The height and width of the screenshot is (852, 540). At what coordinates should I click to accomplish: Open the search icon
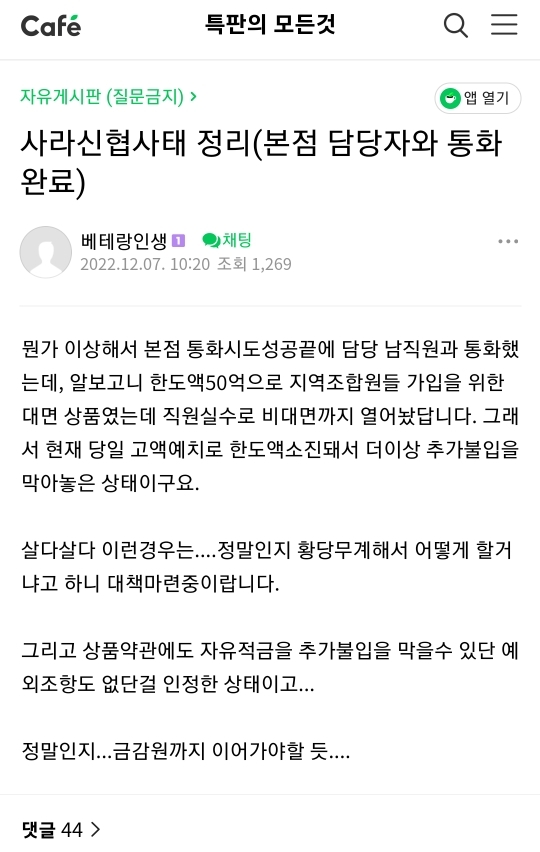(455, 25)
